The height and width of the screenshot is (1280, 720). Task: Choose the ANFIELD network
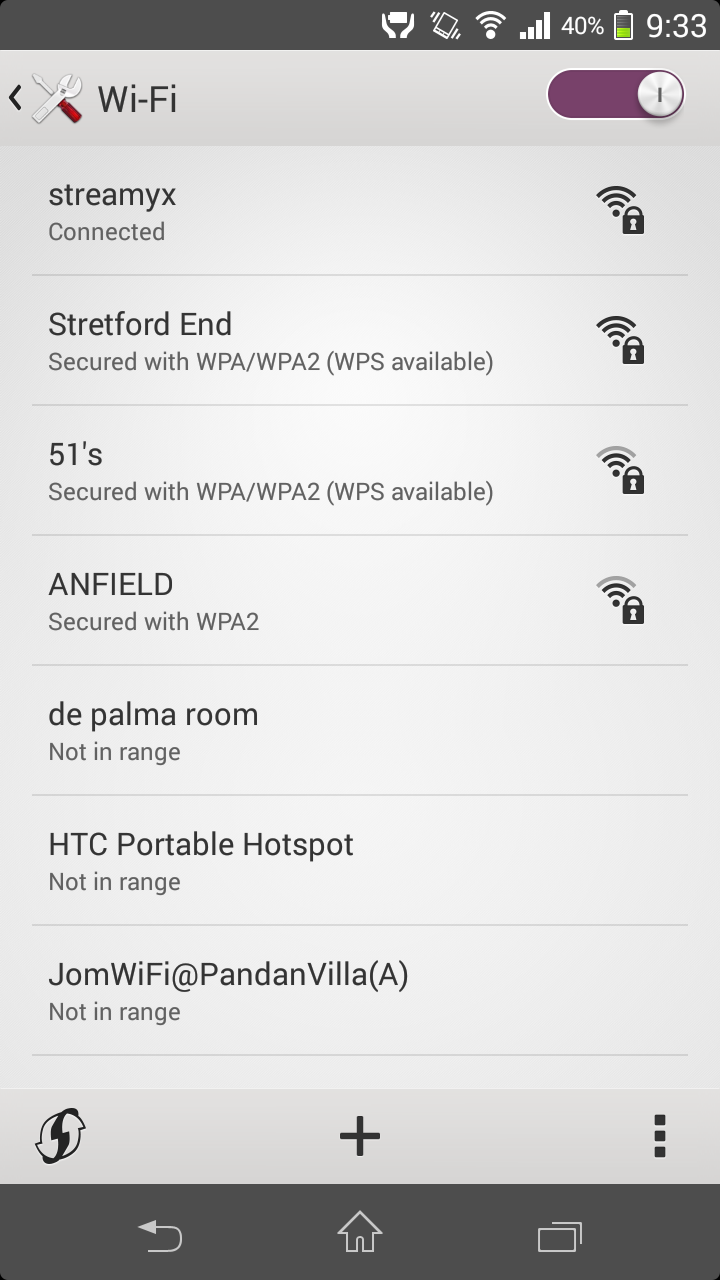pyautogui.click(x=360, y=601)
